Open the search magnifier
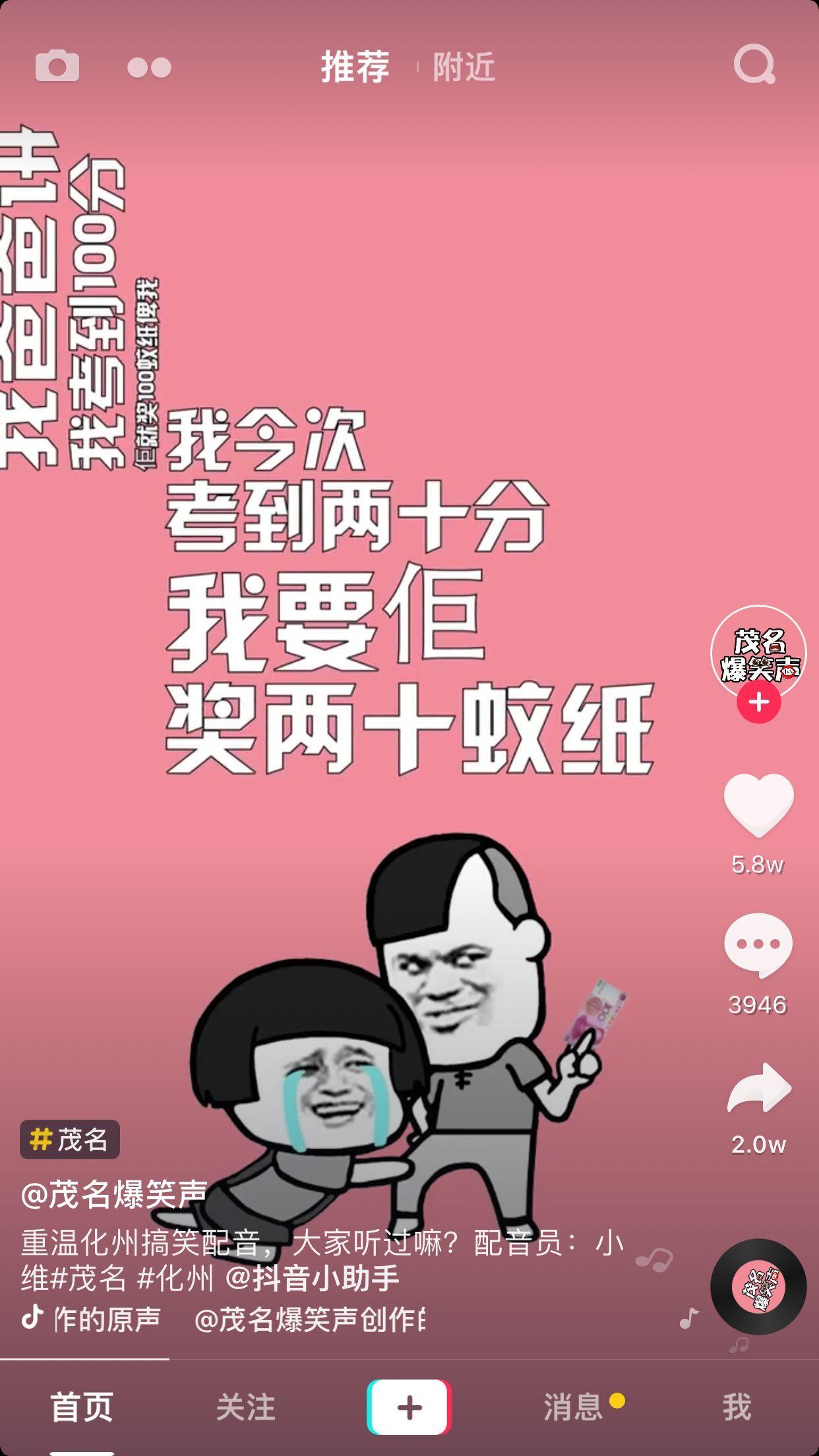819x1456 pixels. pos(754,65)
